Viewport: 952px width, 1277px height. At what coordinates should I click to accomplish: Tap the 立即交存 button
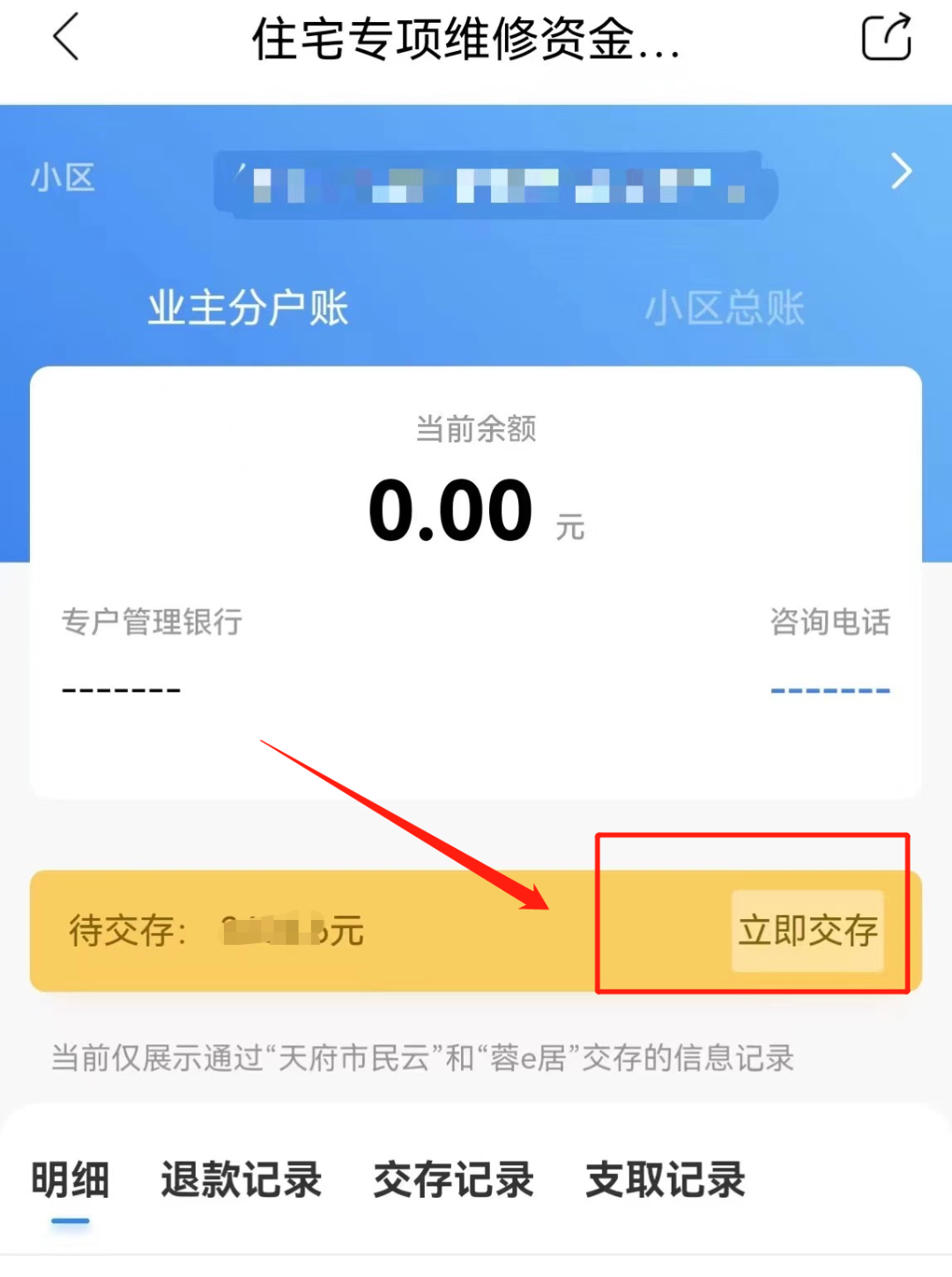tap(807, 932)
